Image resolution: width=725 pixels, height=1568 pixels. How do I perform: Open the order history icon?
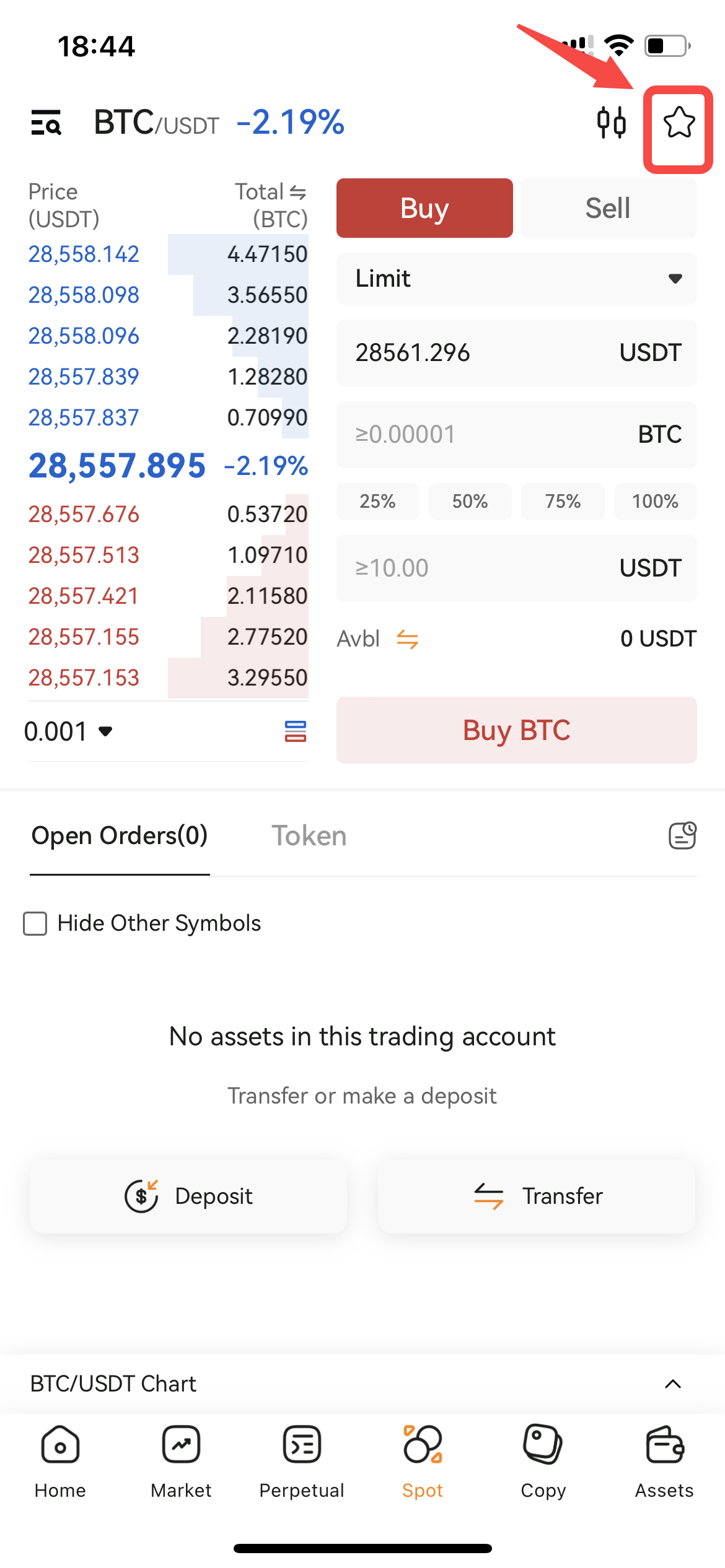(682, 835)
